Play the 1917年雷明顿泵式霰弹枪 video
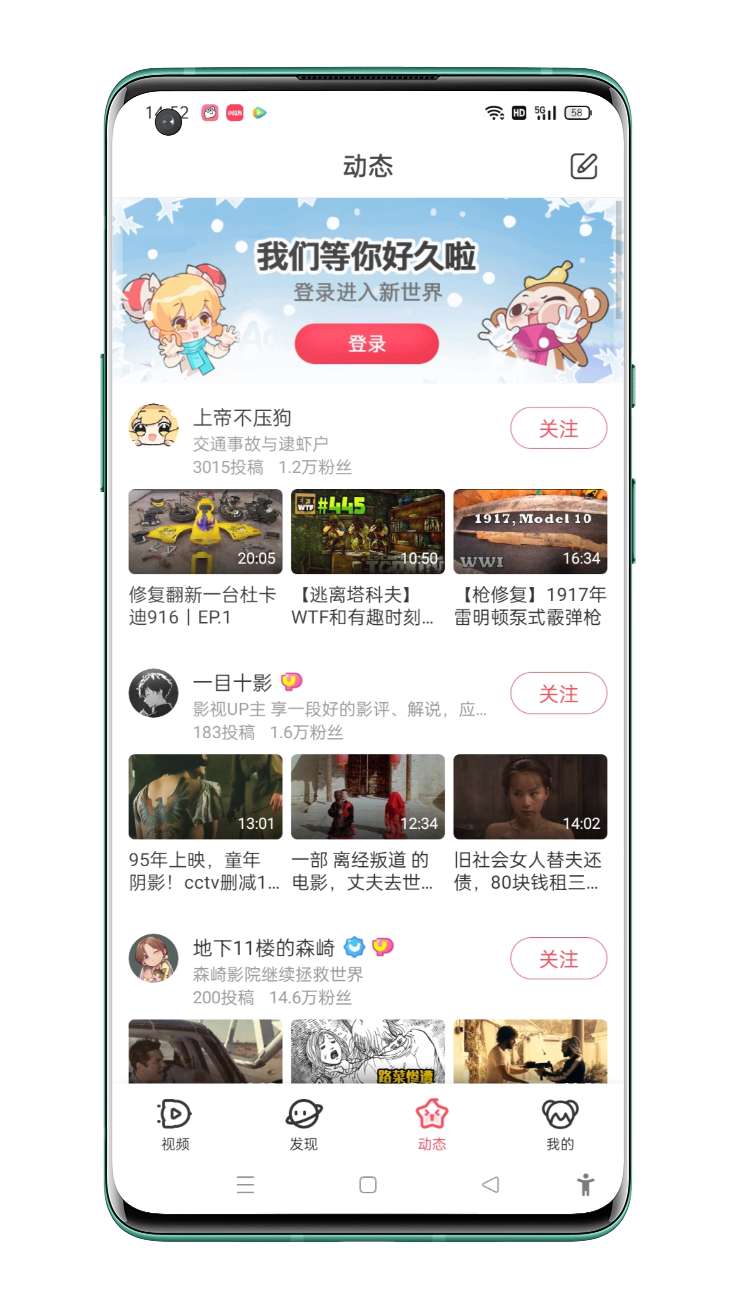The image size is (736, 1309). click(530, 531)
